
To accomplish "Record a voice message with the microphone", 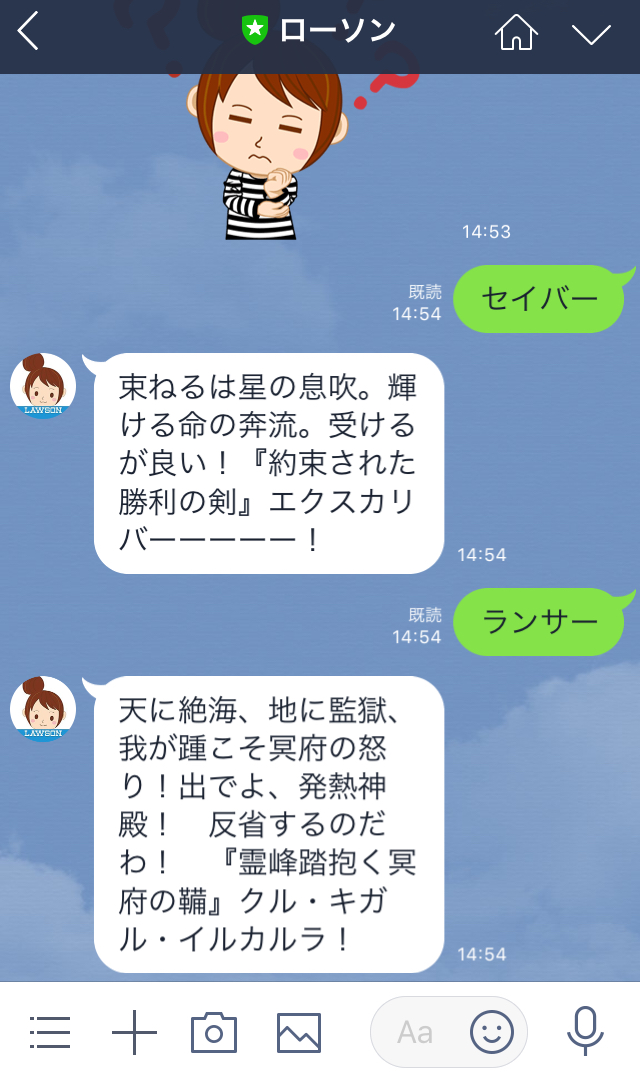I will click(x=585, y=1032).
